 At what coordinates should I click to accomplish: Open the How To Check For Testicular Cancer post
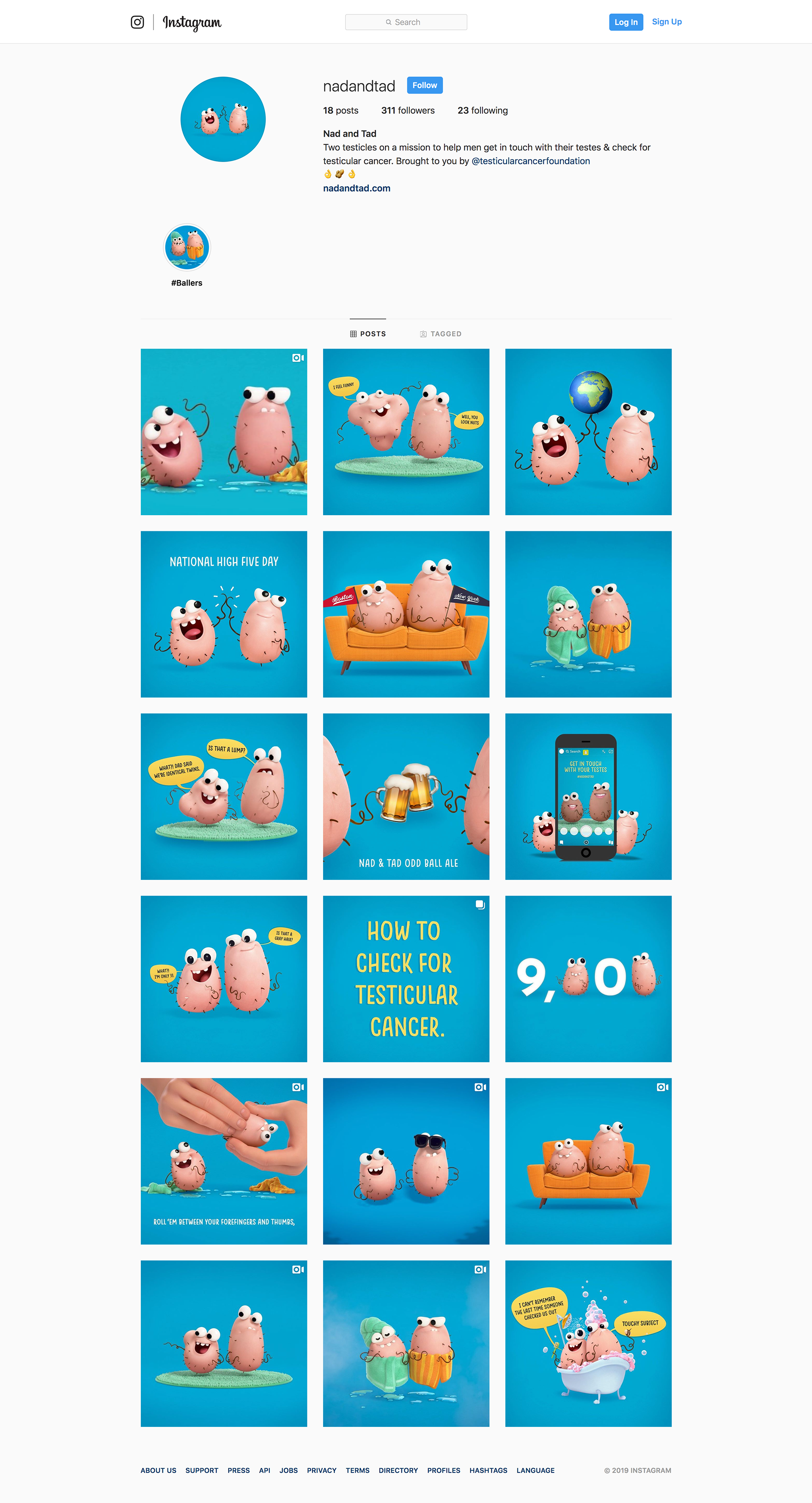click(x=406, y=978)
